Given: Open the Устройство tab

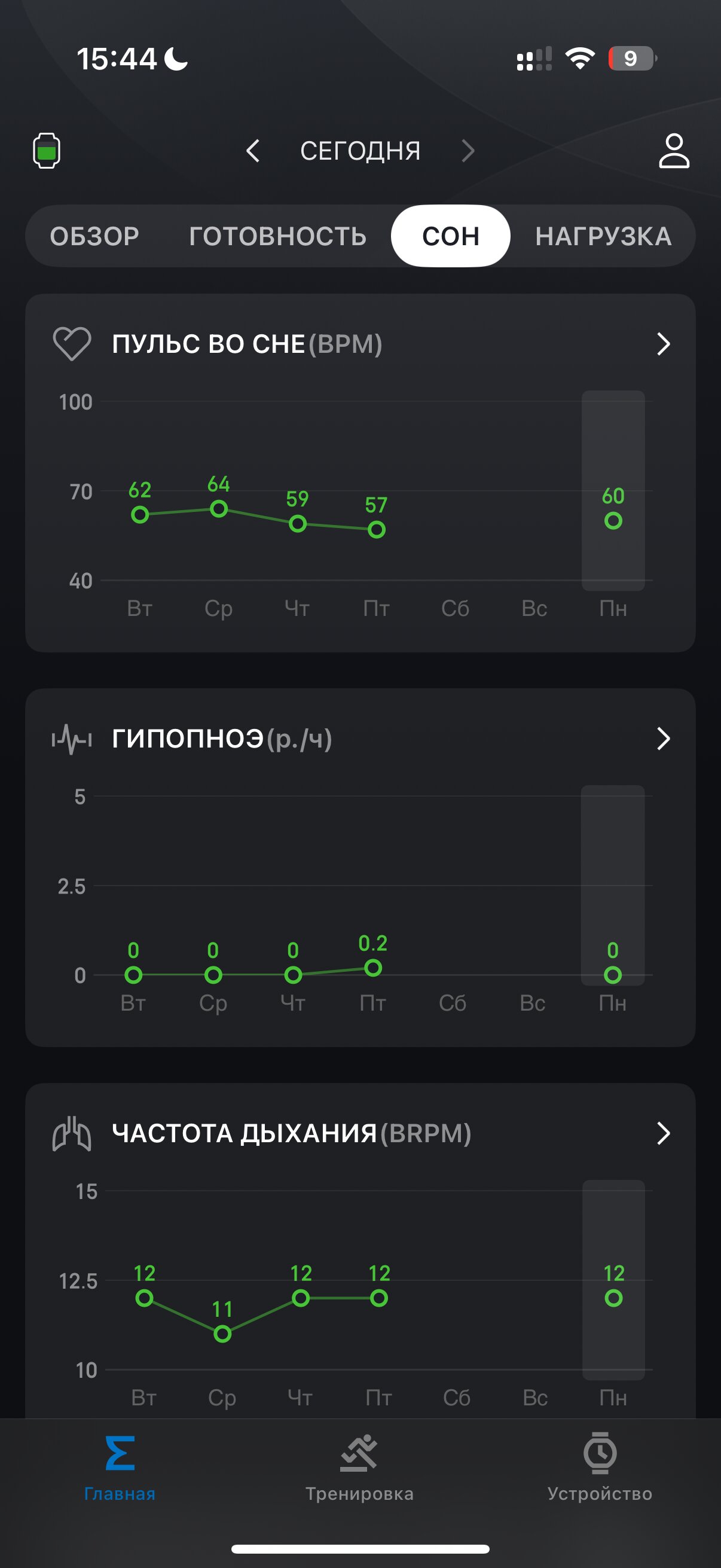Looking at the screenshot, I should point(600,1468).
